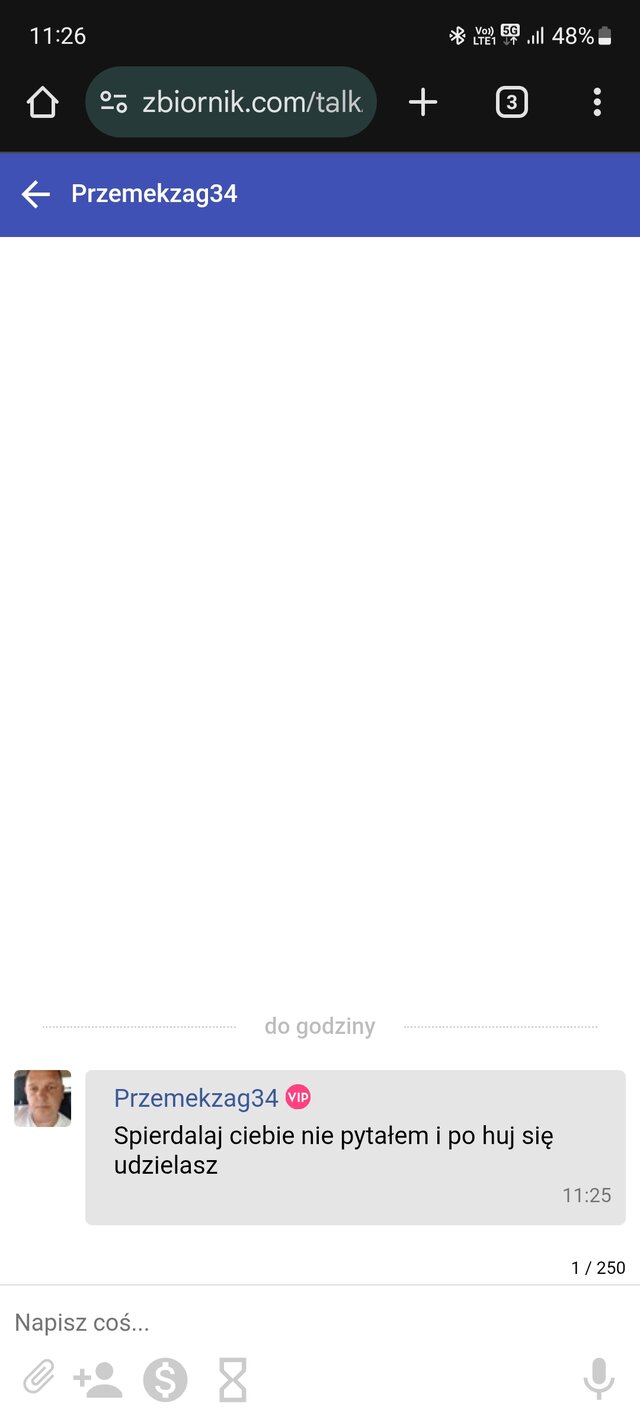Open a new browser tab
640x1422 pixels.
click(x=423, y=102)
